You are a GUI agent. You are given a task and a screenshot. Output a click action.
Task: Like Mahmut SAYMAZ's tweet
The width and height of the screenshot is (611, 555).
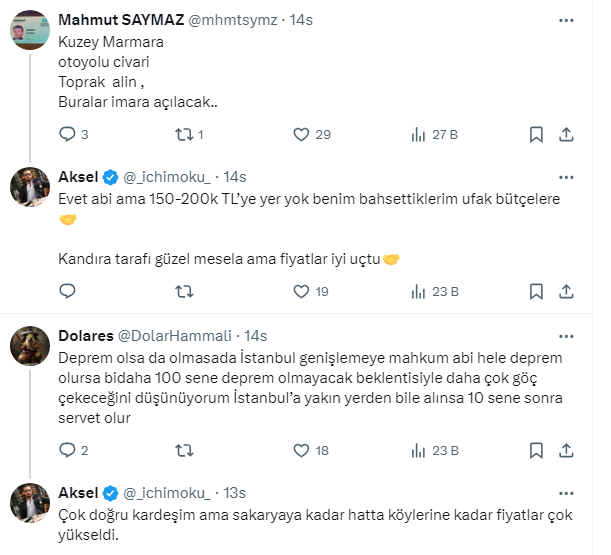pyautogui.click(x=301, y=133)
